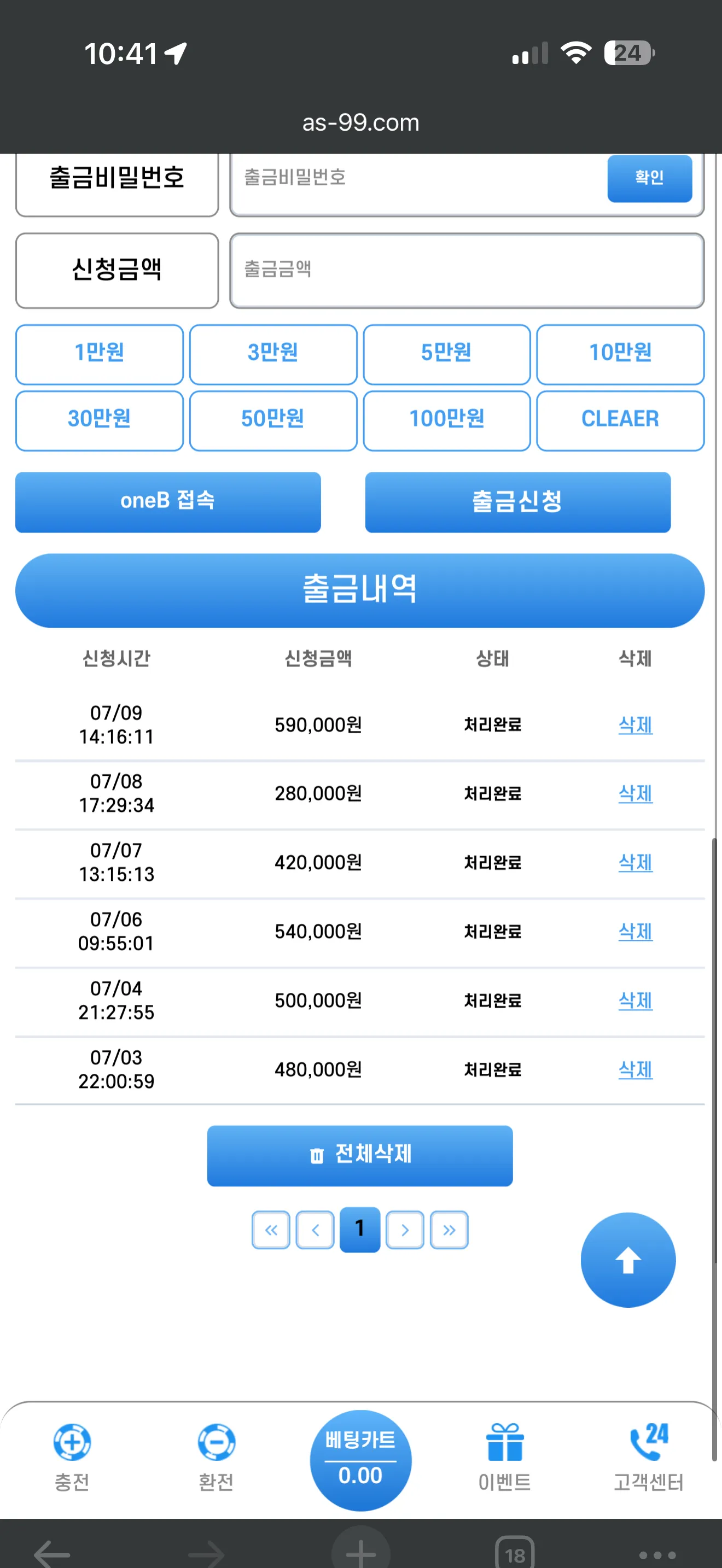Enter the 출금비밀번호 password field
722x1568 pixels.
coord(419,178)
